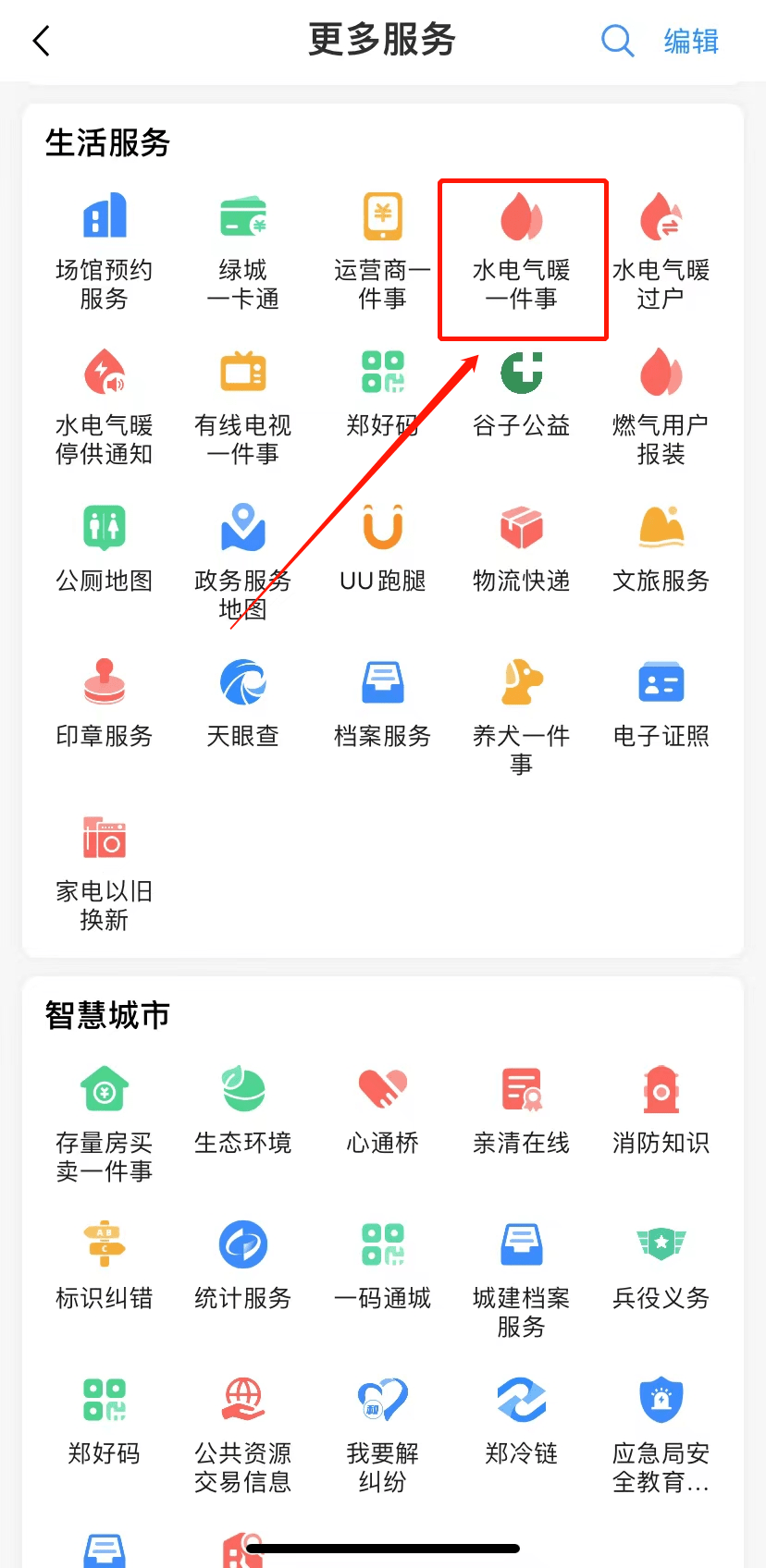
Task: Select 郑好码 in 生活服务 section
Action: (382, 393)
